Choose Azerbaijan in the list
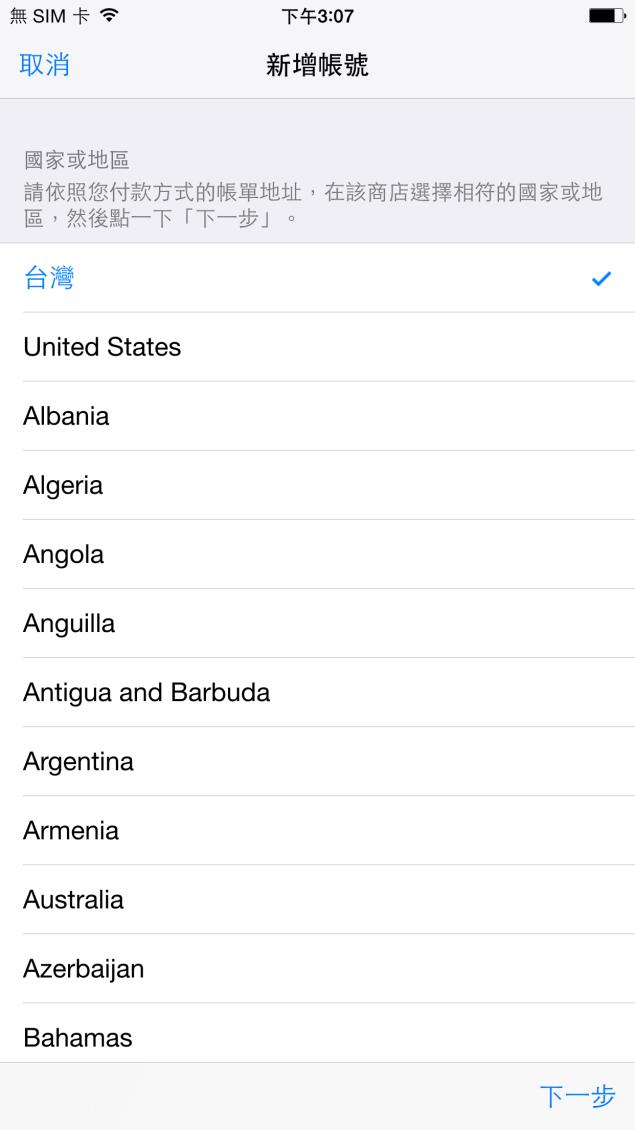The image size is (635, 1130). coord(317,970)
